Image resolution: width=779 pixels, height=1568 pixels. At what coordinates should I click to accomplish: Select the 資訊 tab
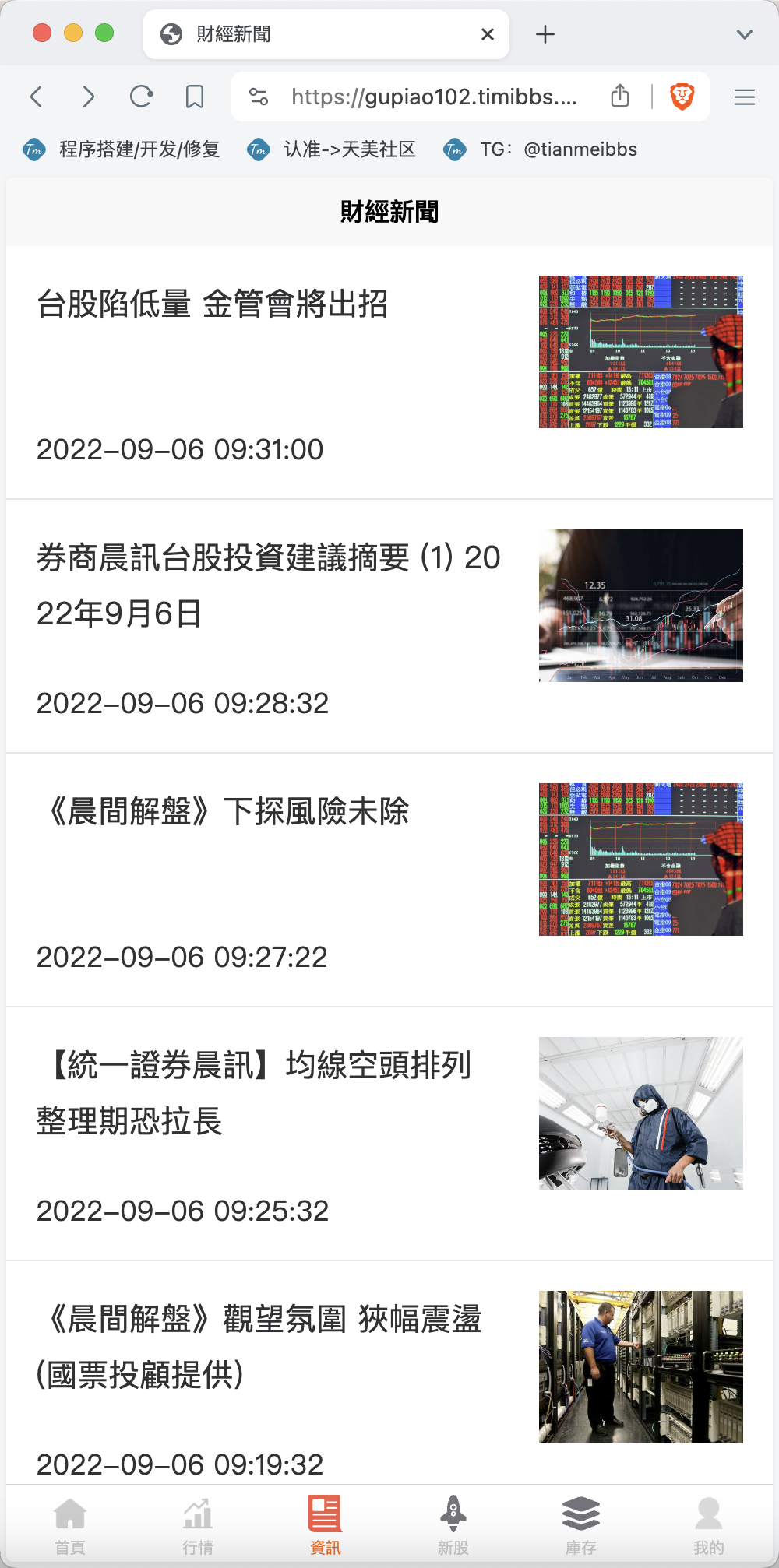325,1526
